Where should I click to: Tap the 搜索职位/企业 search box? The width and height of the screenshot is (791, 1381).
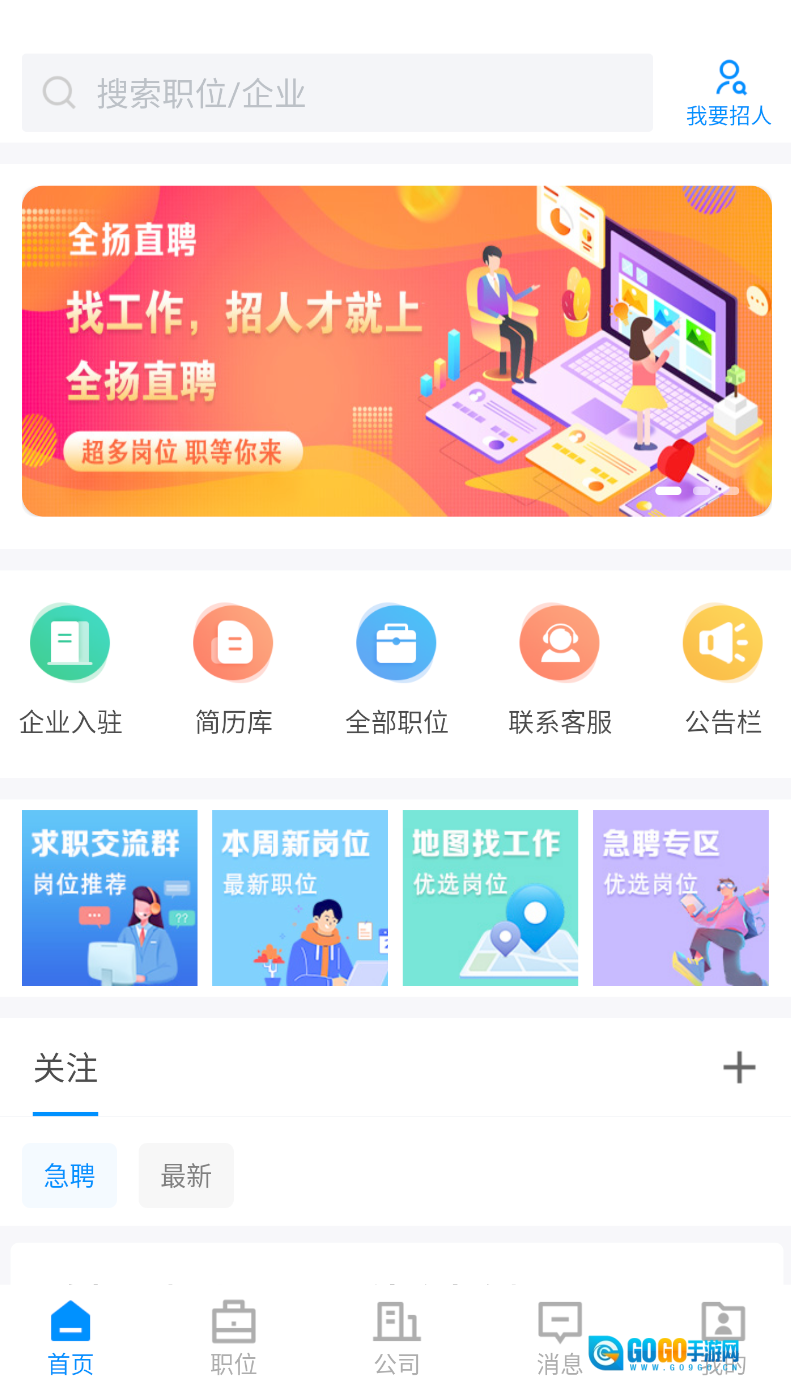[337, 93]
